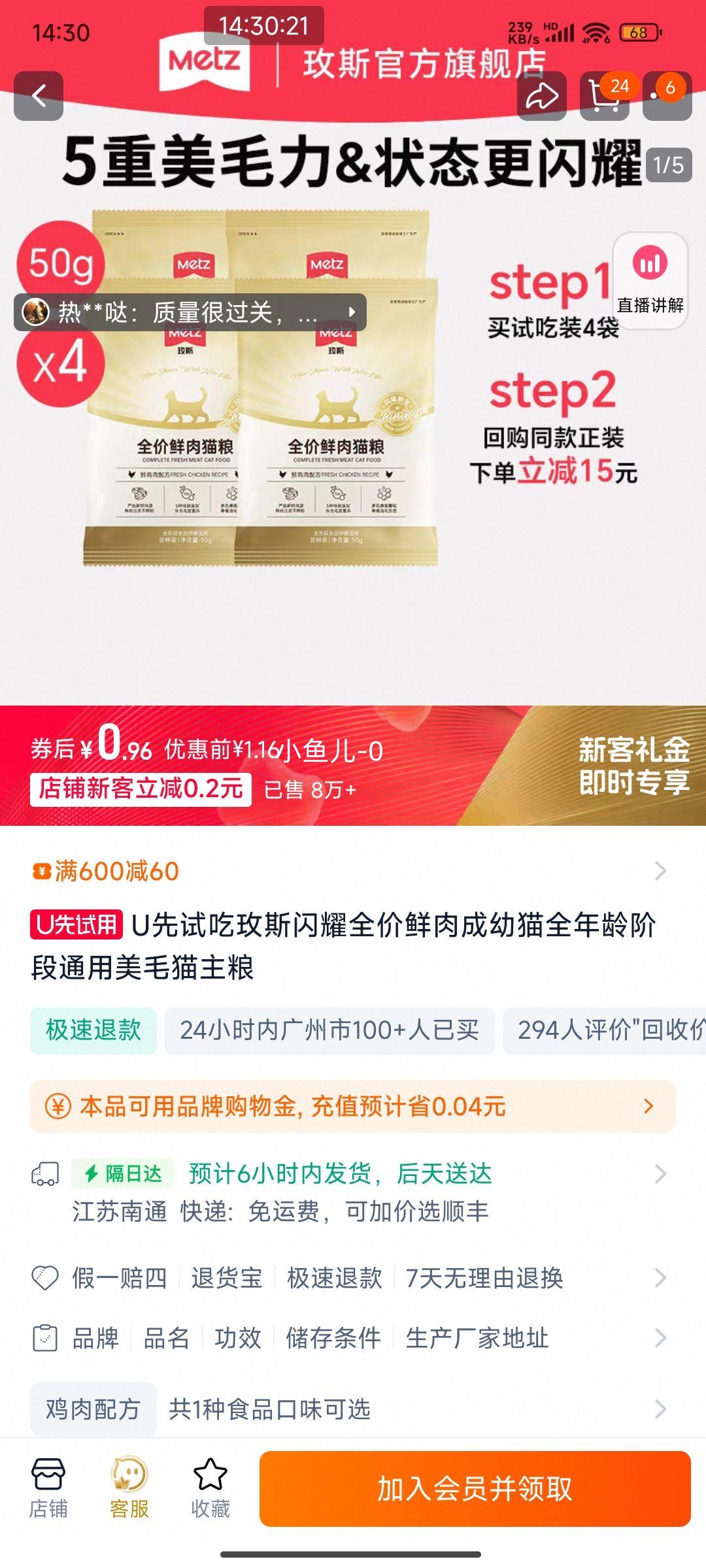Go to the 店铺 store page
Image resolution: width=706 pixels, height=1568 pixels.
[x=48, y=1489]
